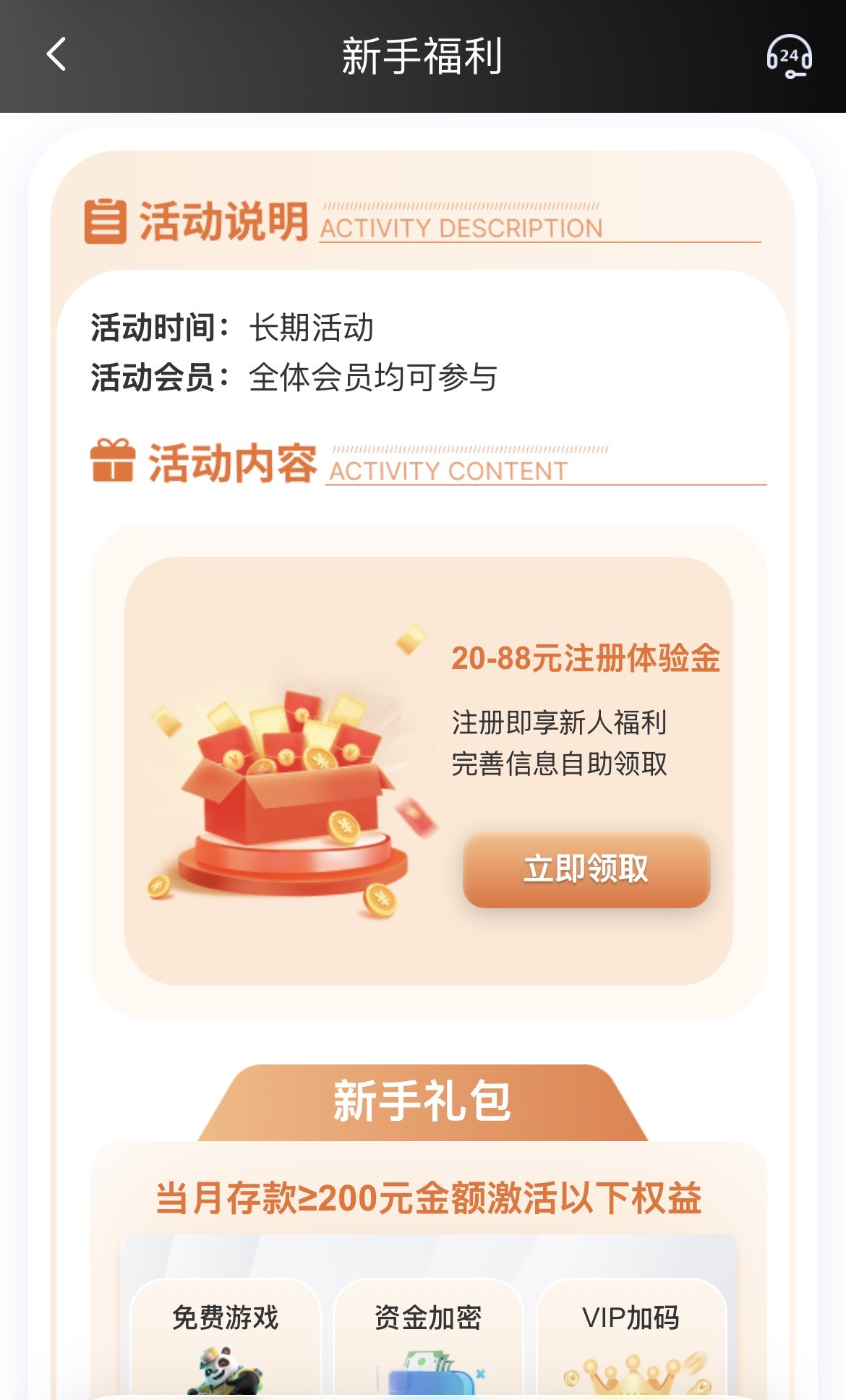Viewport: 846px width, 1400px height.
Task: Open the 免费游戏 benefit card
Action: tap(225, 1336)
